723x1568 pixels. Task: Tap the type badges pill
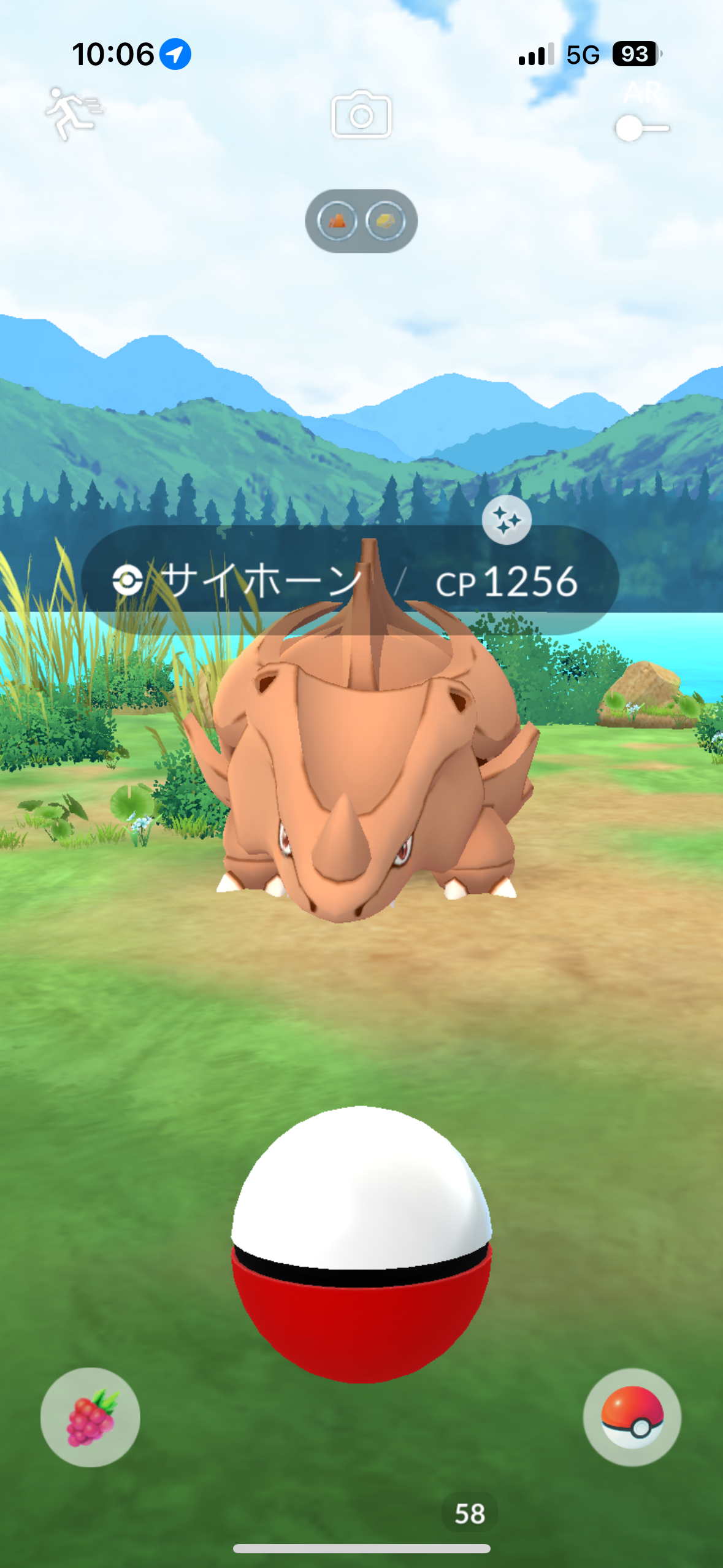pos(361,221)
